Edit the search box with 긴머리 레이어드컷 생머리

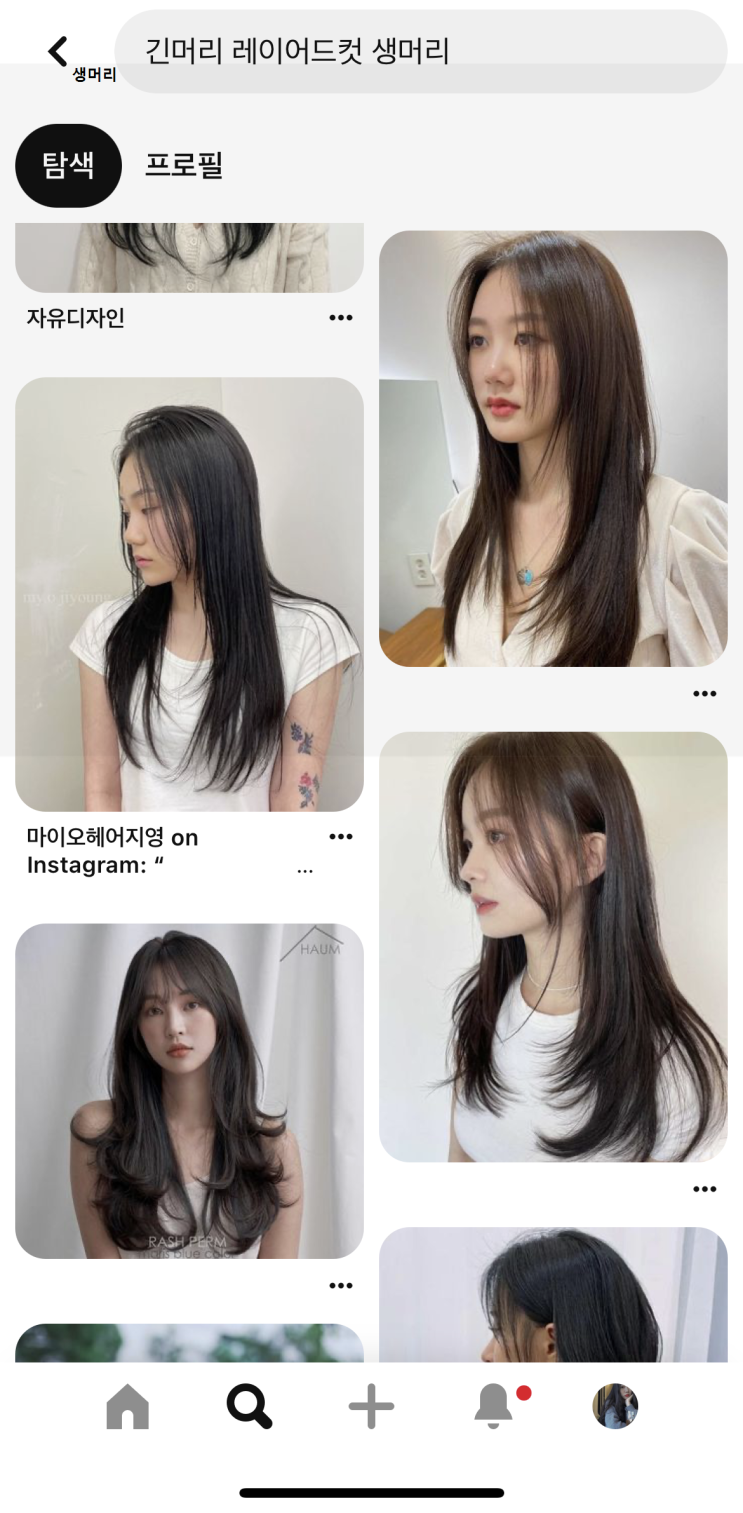tap(420, 51)
